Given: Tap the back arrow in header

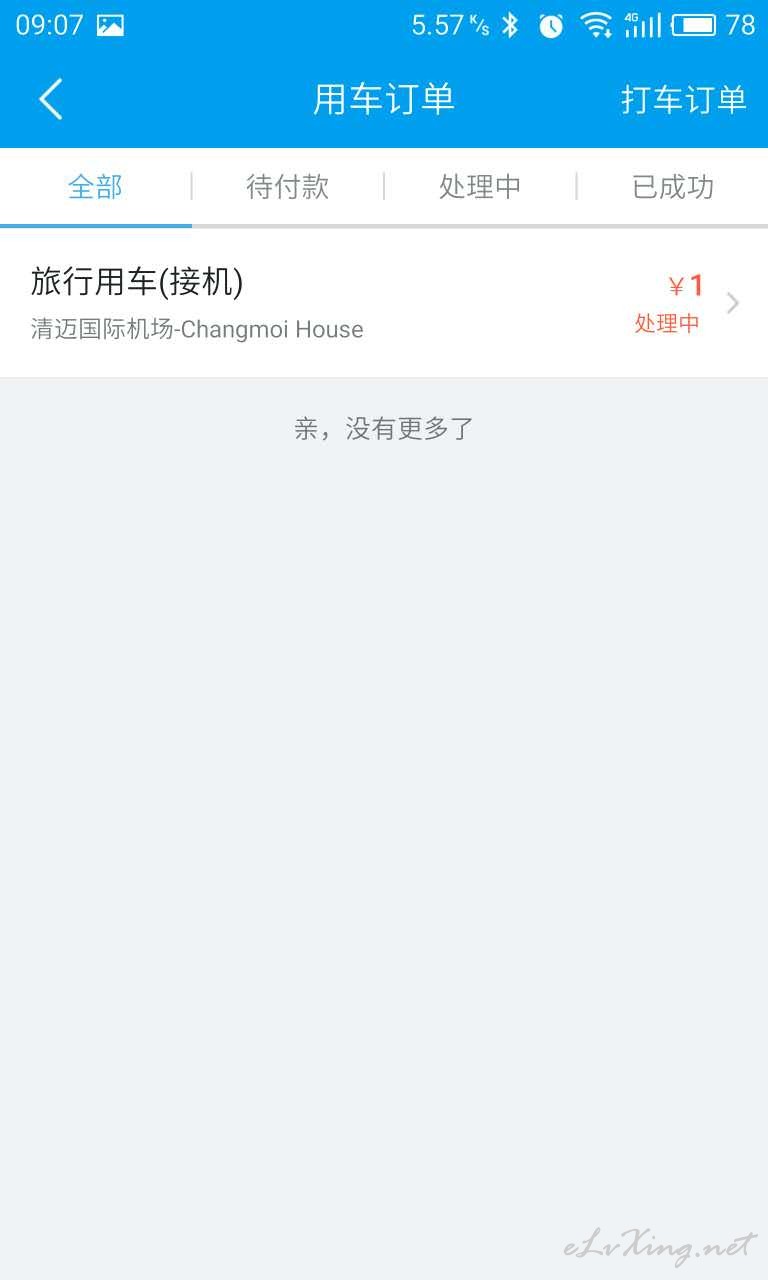Looking at the screenshot, I should [51, 99].
